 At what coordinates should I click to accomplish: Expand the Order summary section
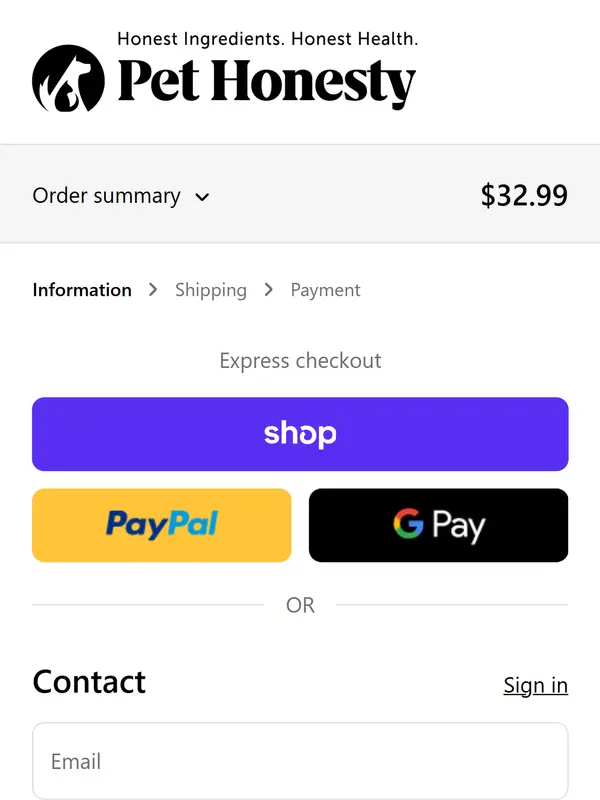(x=121, y=196)
